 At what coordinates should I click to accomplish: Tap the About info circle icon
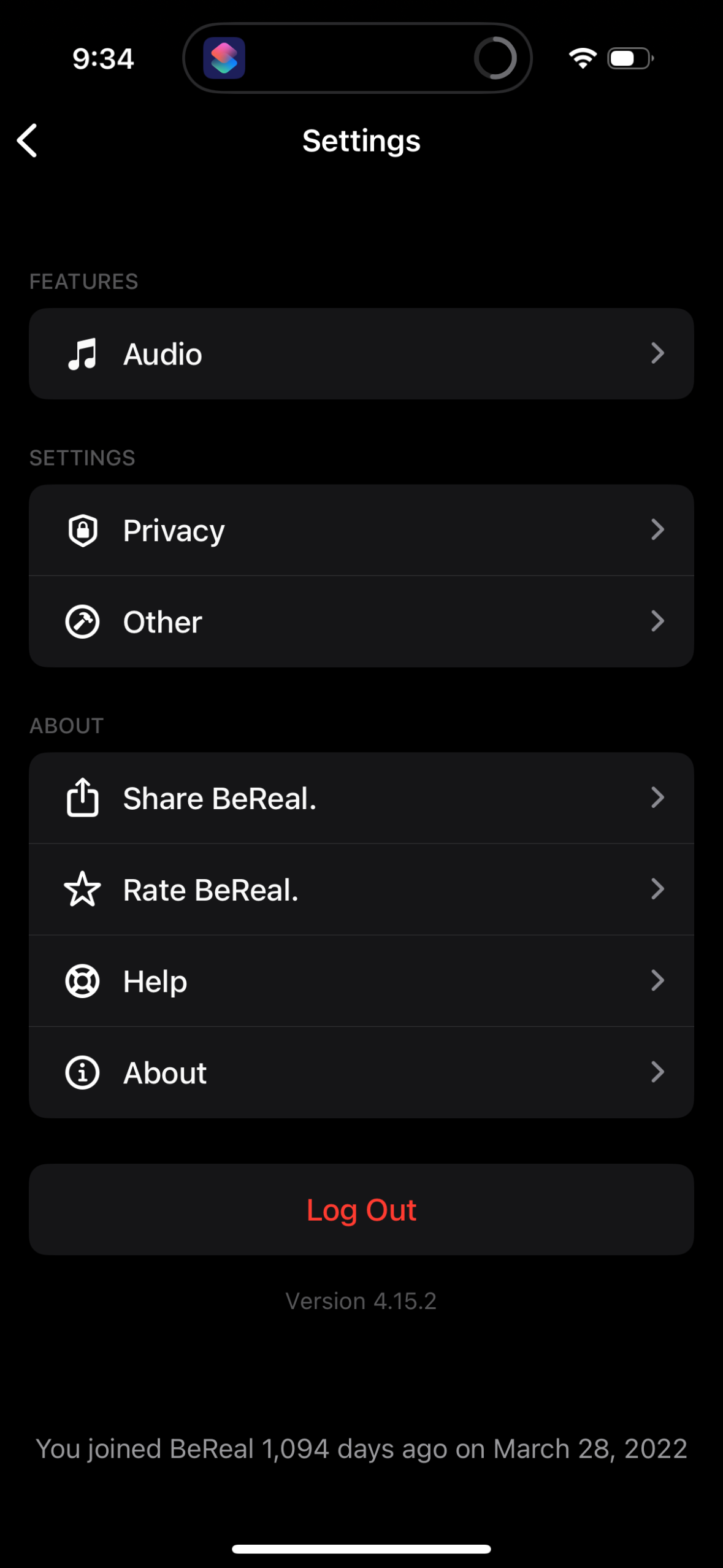click(x=82, y=1072)
